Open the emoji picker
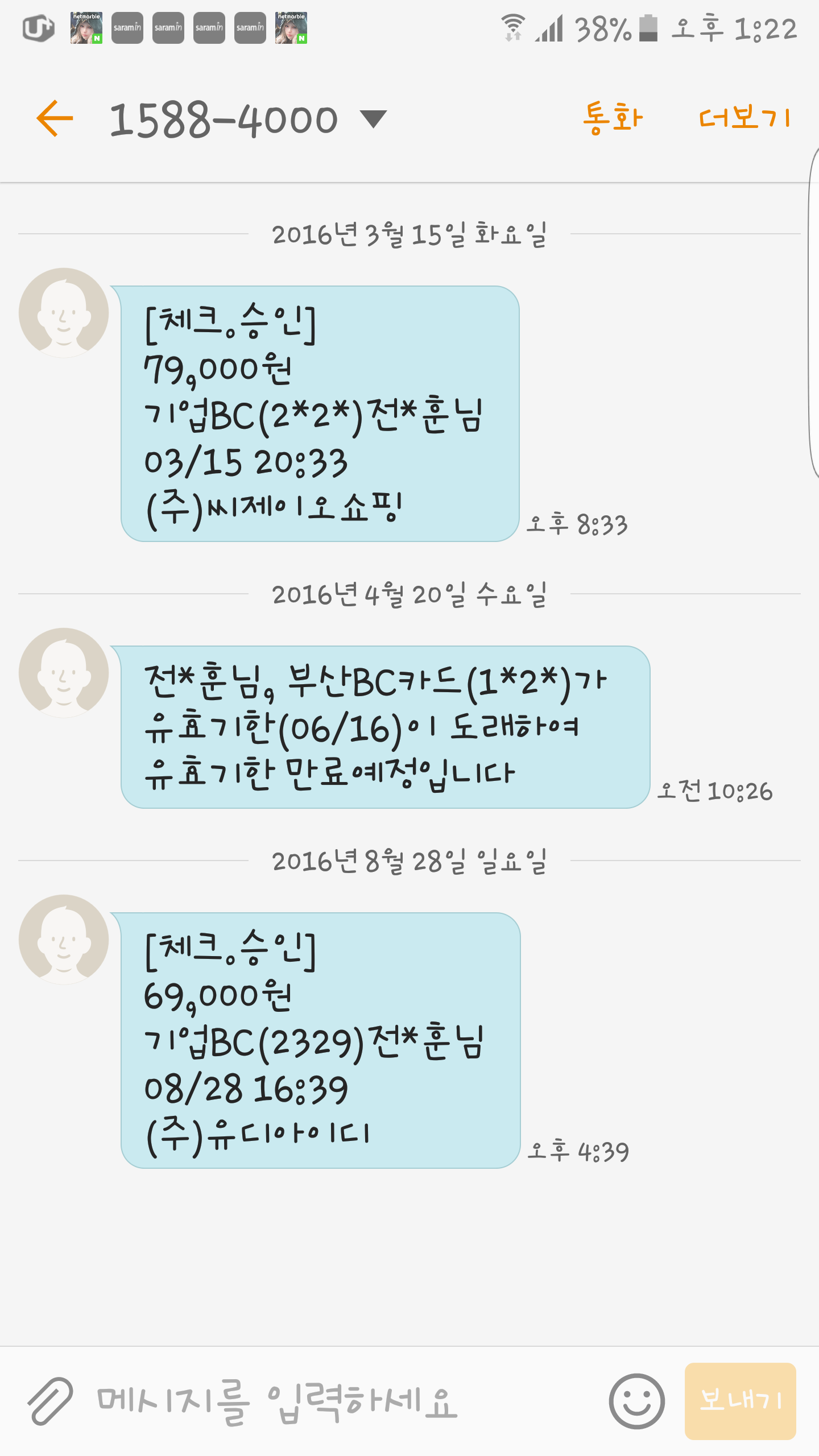The image size is (819, 1456). [x=636, y=1401]
